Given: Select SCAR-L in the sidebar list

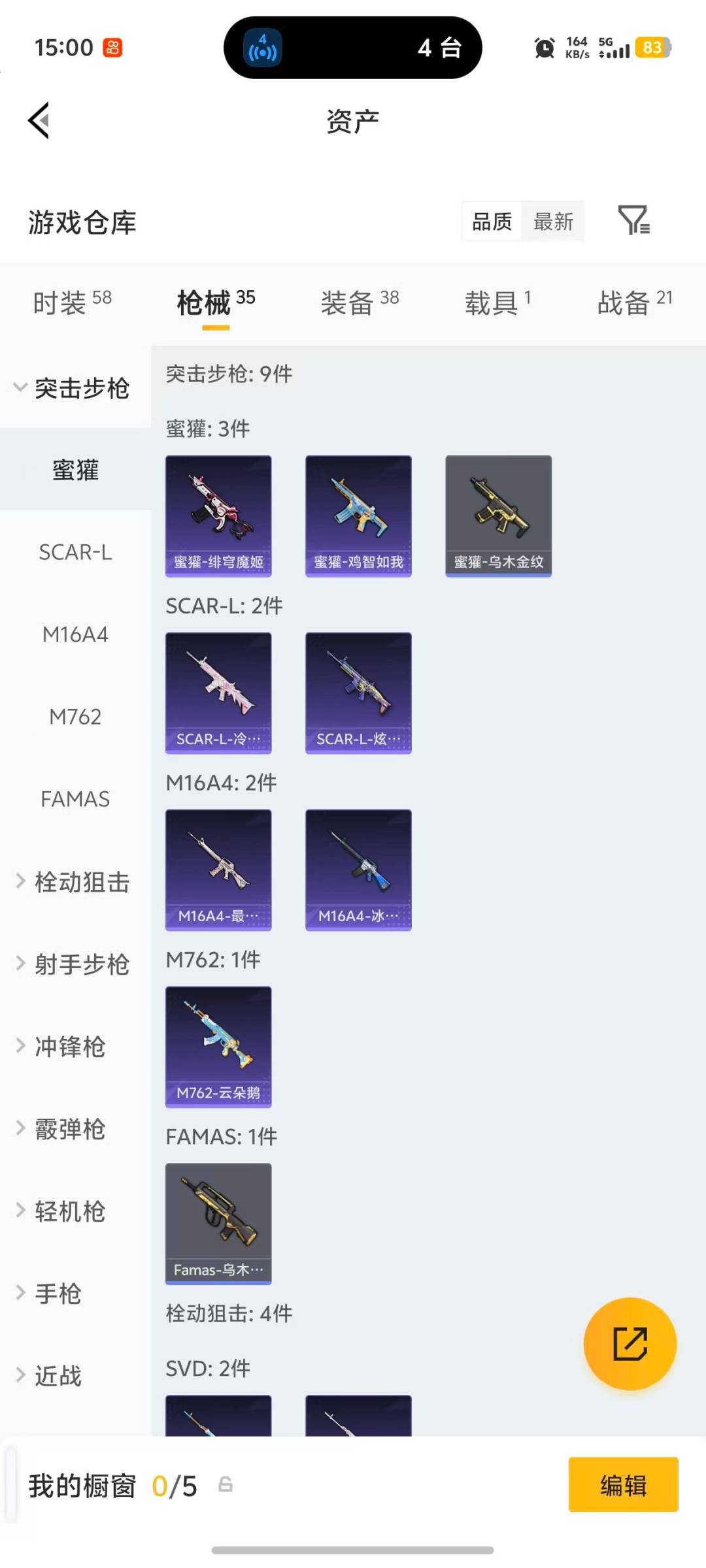Looking at the screenshot, I should (76, 552).
